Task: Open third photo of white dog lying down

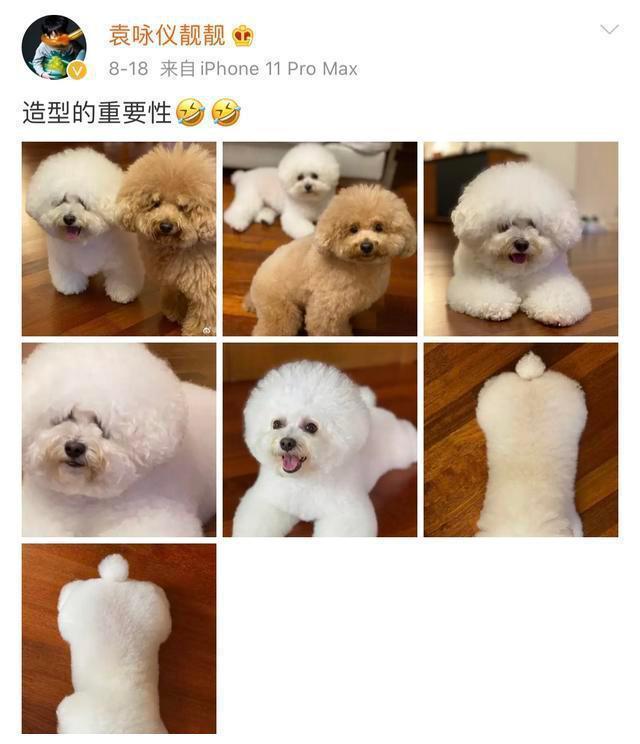Action: pos(521,239)
